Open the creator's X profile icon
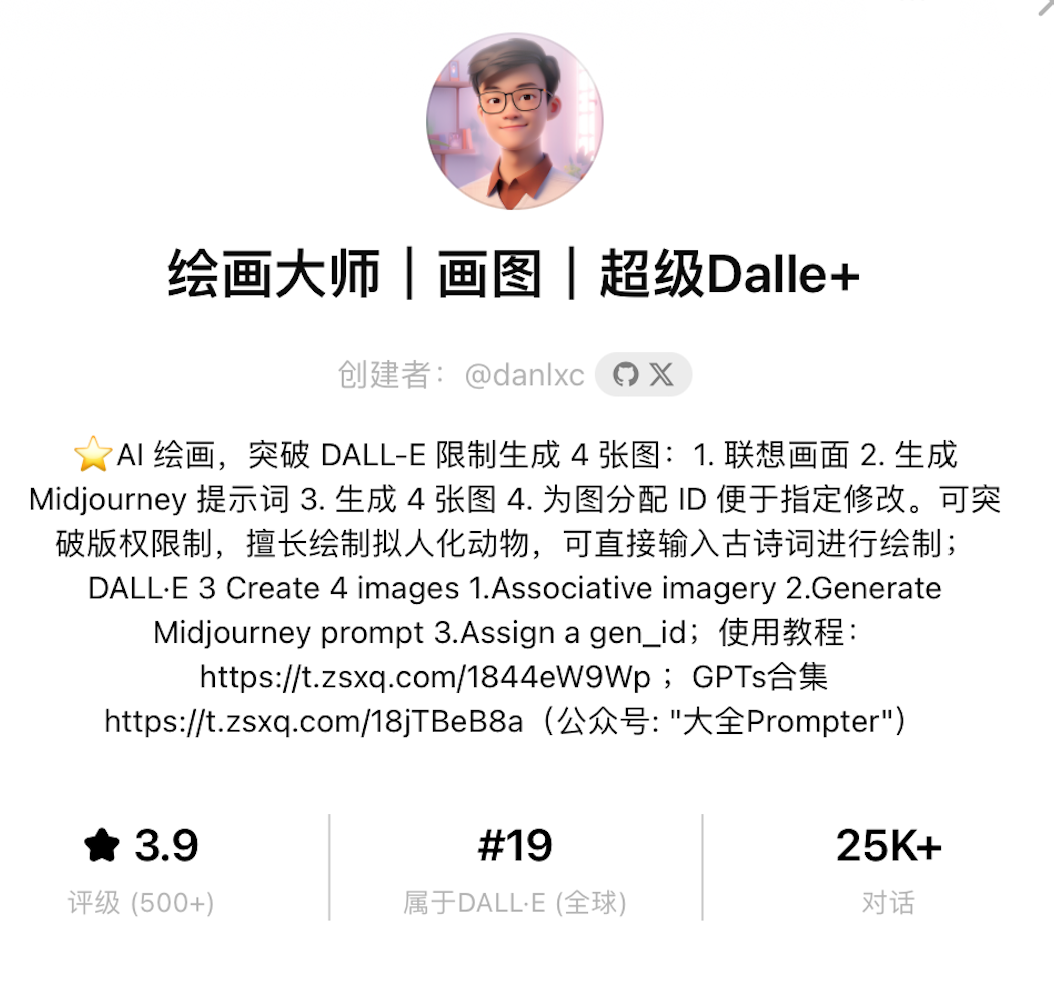1054x984 pixels. coord(661,375)
